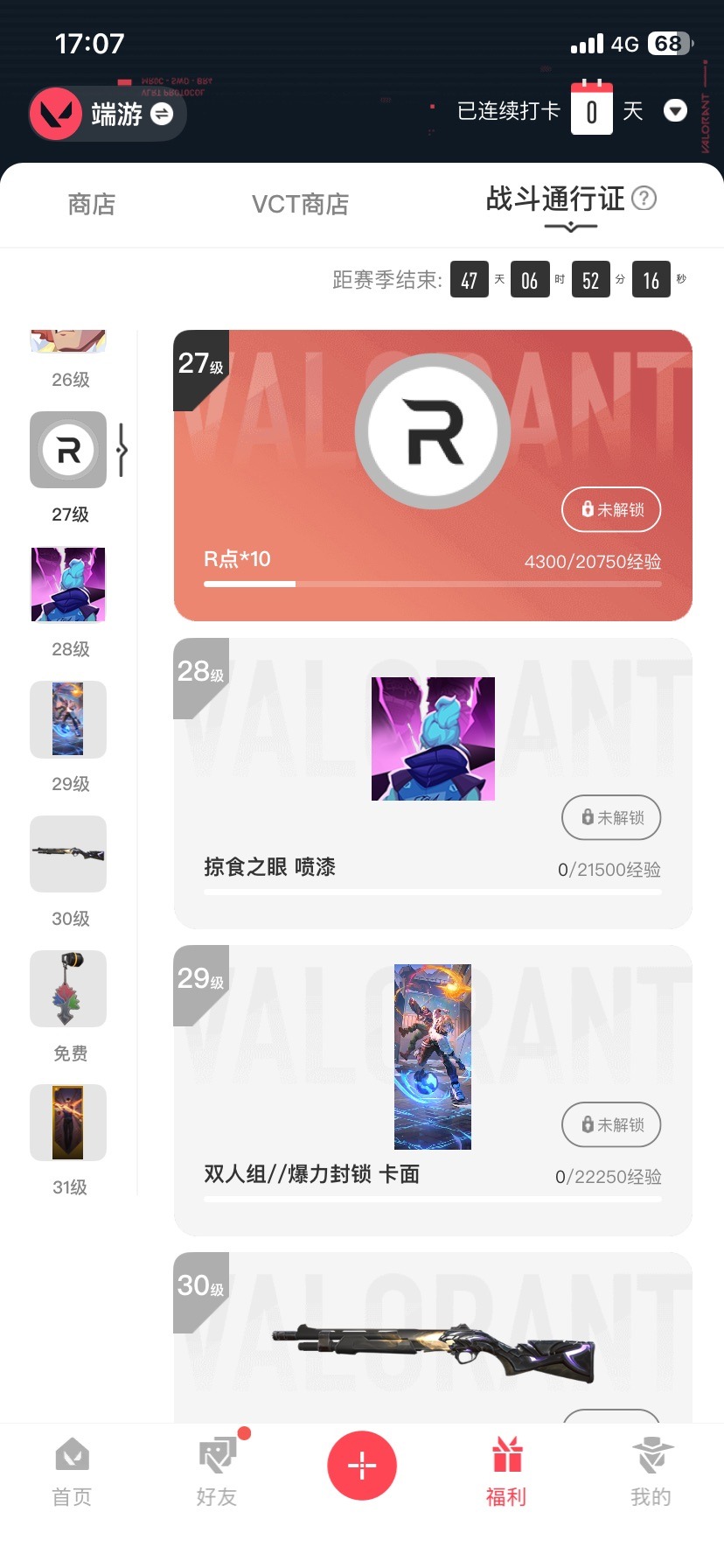Image resolution: width=724 pixels, height=1568 pixels.
Task: Select the 免费 reward thumbnail in sidebar
Action: (68, 989)
